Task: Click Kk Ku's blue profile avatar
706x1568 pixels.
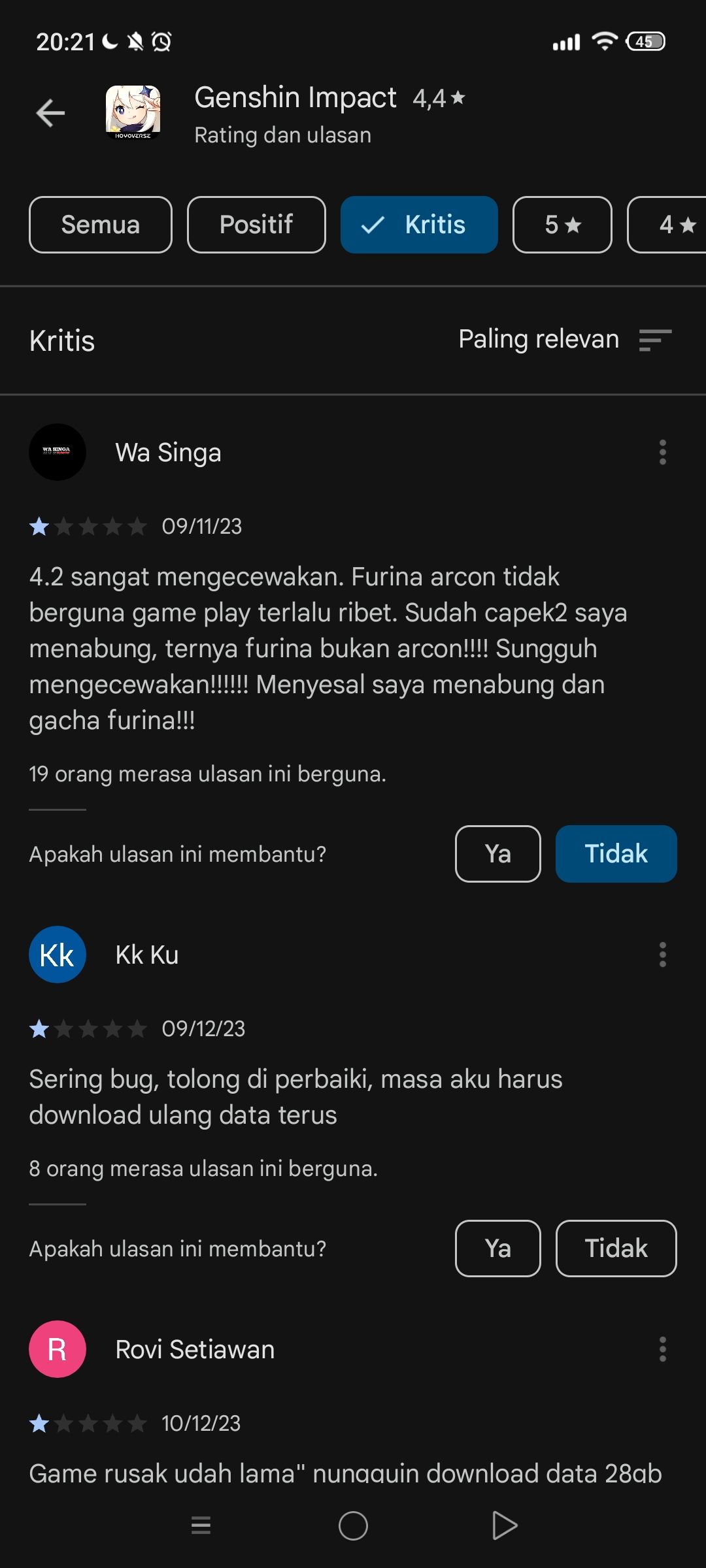Action: point(58,954)
